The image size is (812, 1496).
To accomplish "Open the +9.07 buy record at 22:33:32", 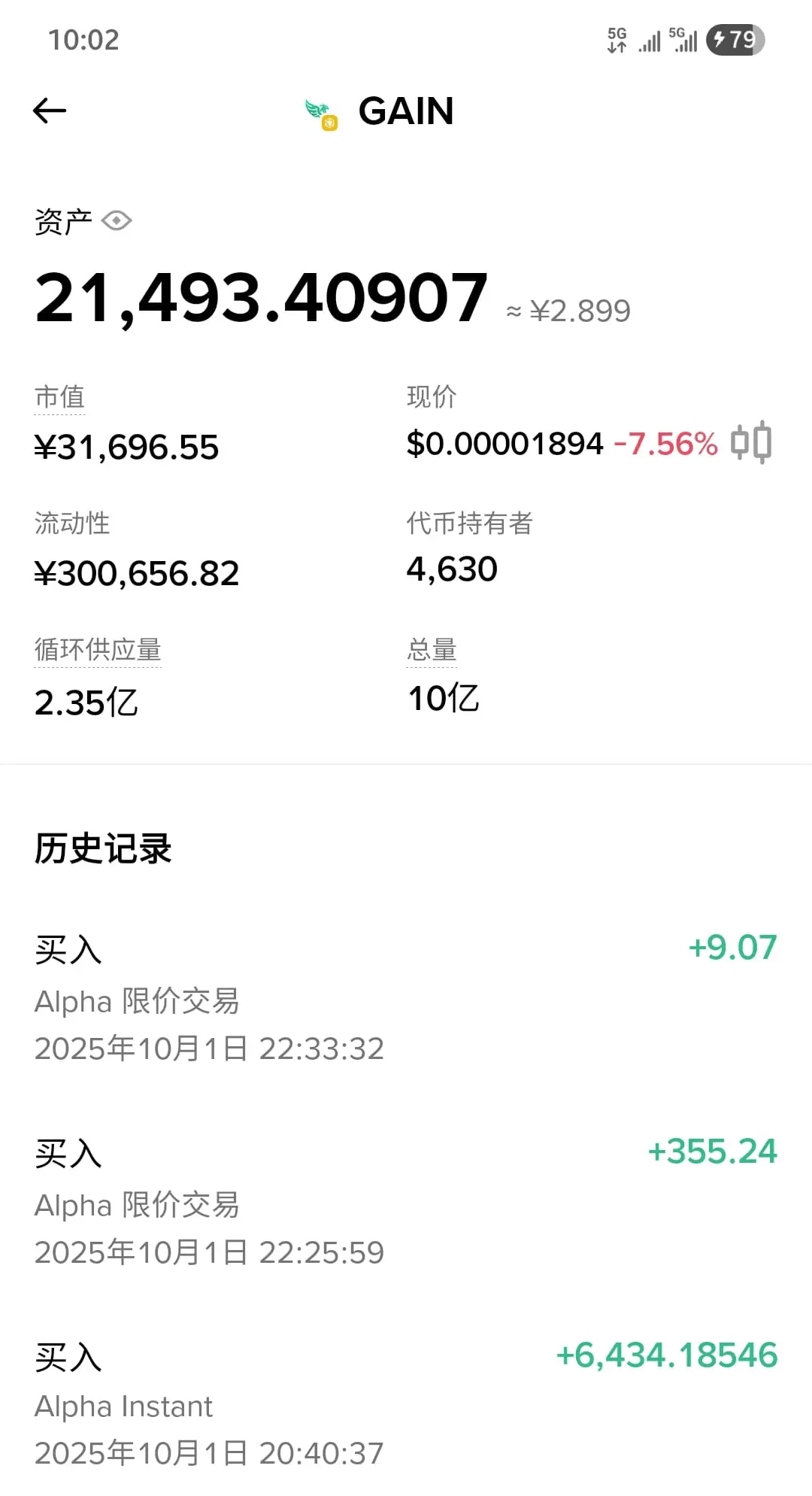I will [406, 999].
